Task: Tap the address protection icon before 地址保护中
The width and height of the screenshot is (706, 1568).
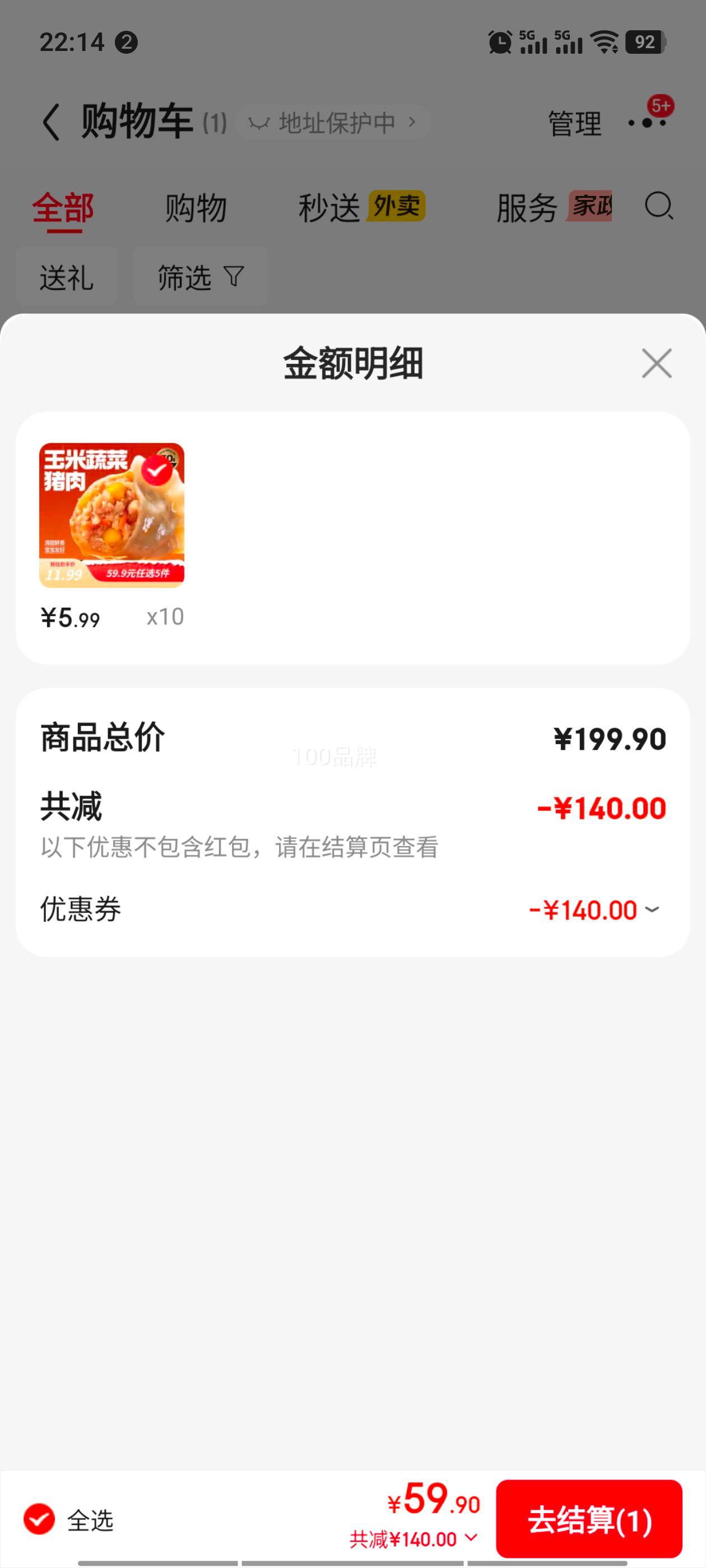Action: point(258,122)
